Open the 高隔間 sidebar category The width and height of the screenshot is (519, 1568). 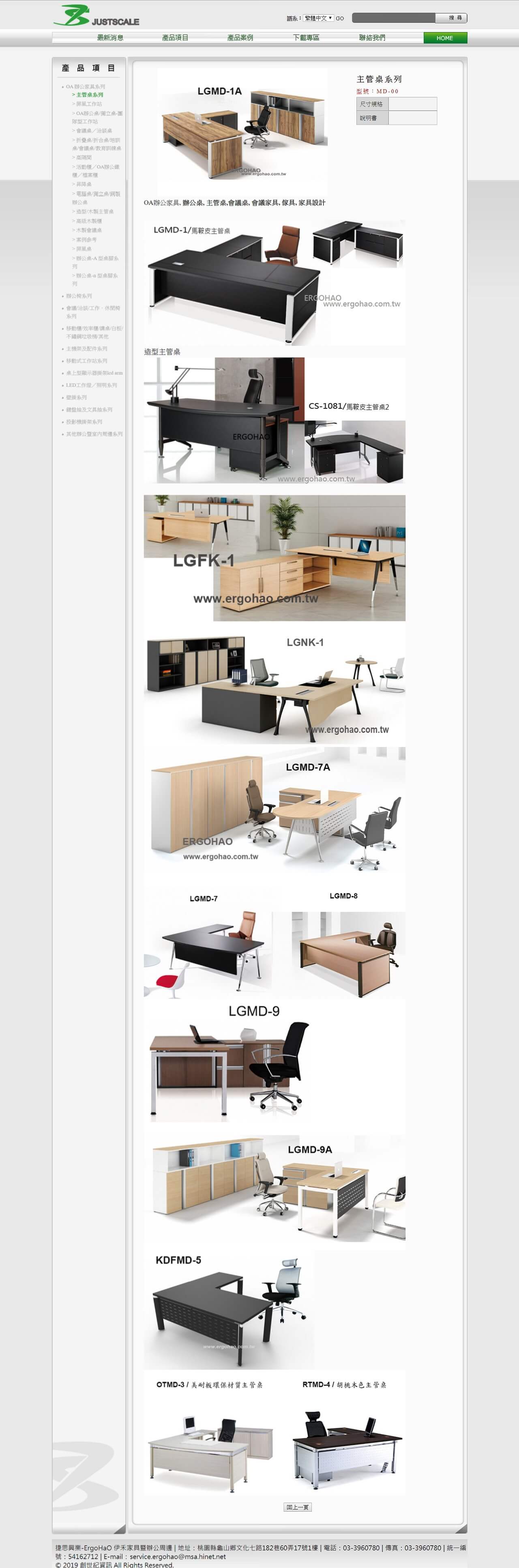(x=84, y=158)
